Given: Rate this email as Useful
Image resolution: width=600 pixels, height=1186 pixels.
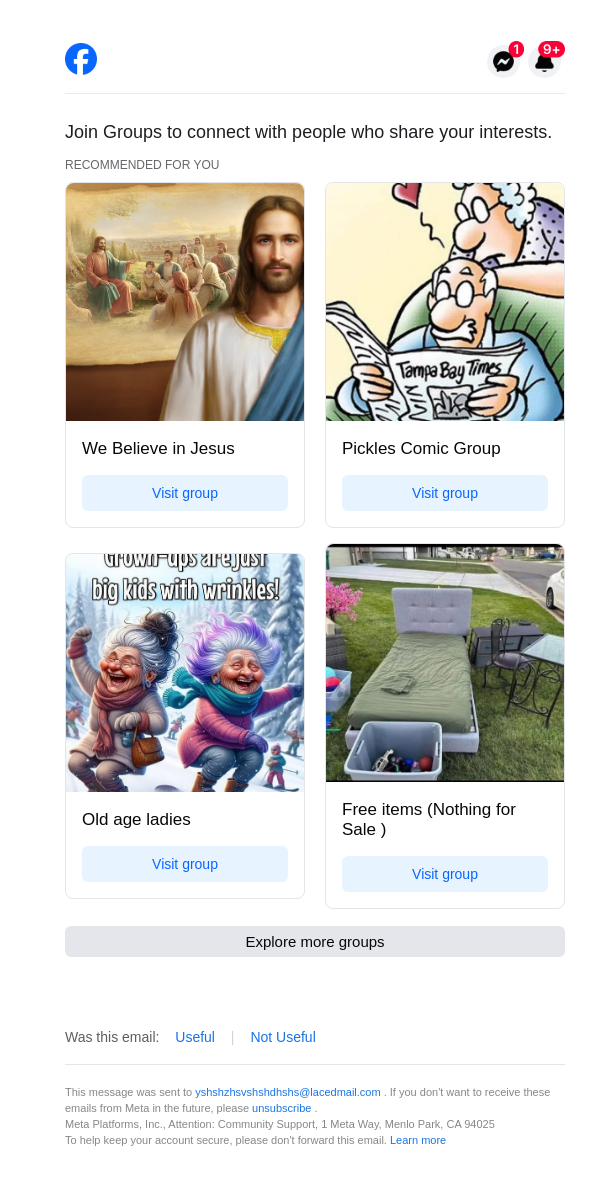Looking at the screenshot, I should click(x=195, y=1037).
